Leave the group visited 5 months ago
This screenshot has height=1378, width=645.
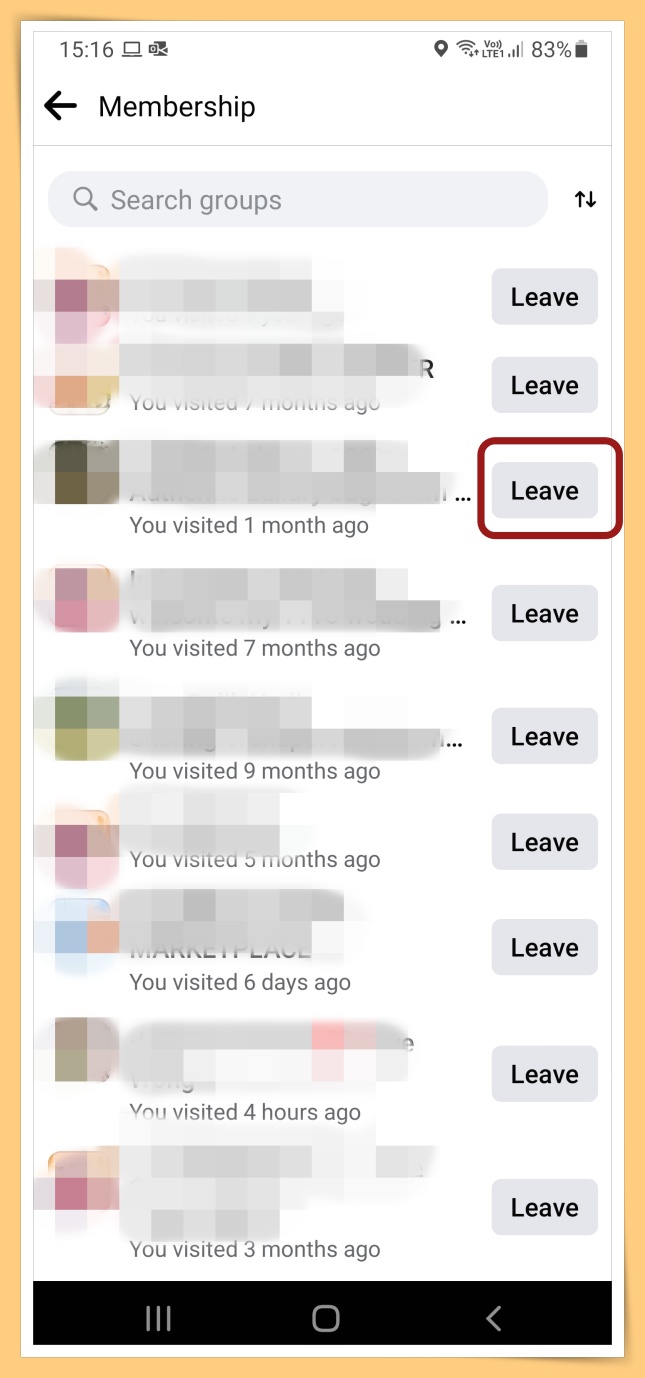click(544, 843)
